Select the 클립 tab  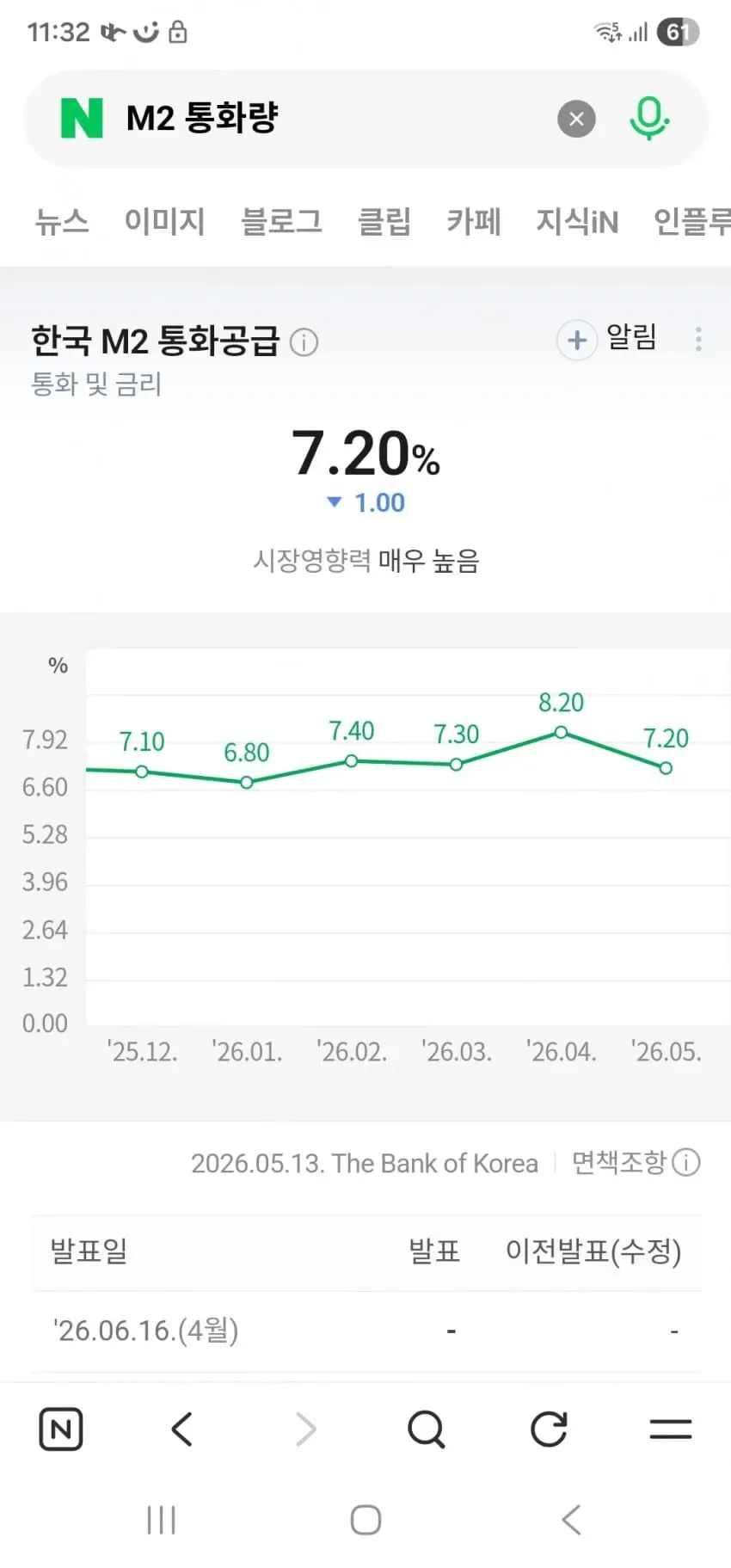pyautogui.click(x=384, y=222)
